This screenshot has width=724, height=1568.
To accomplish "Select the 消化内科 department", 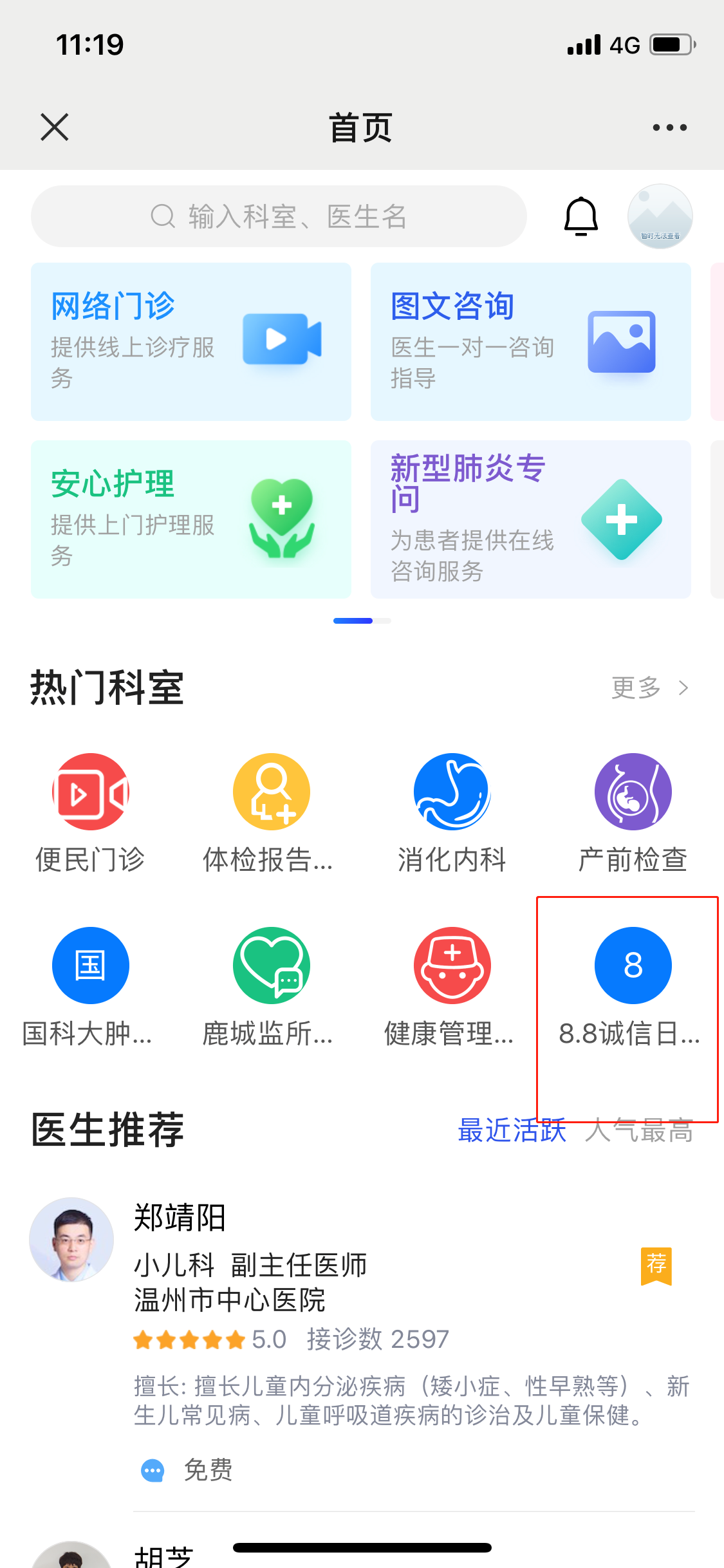I will [452, 812].
